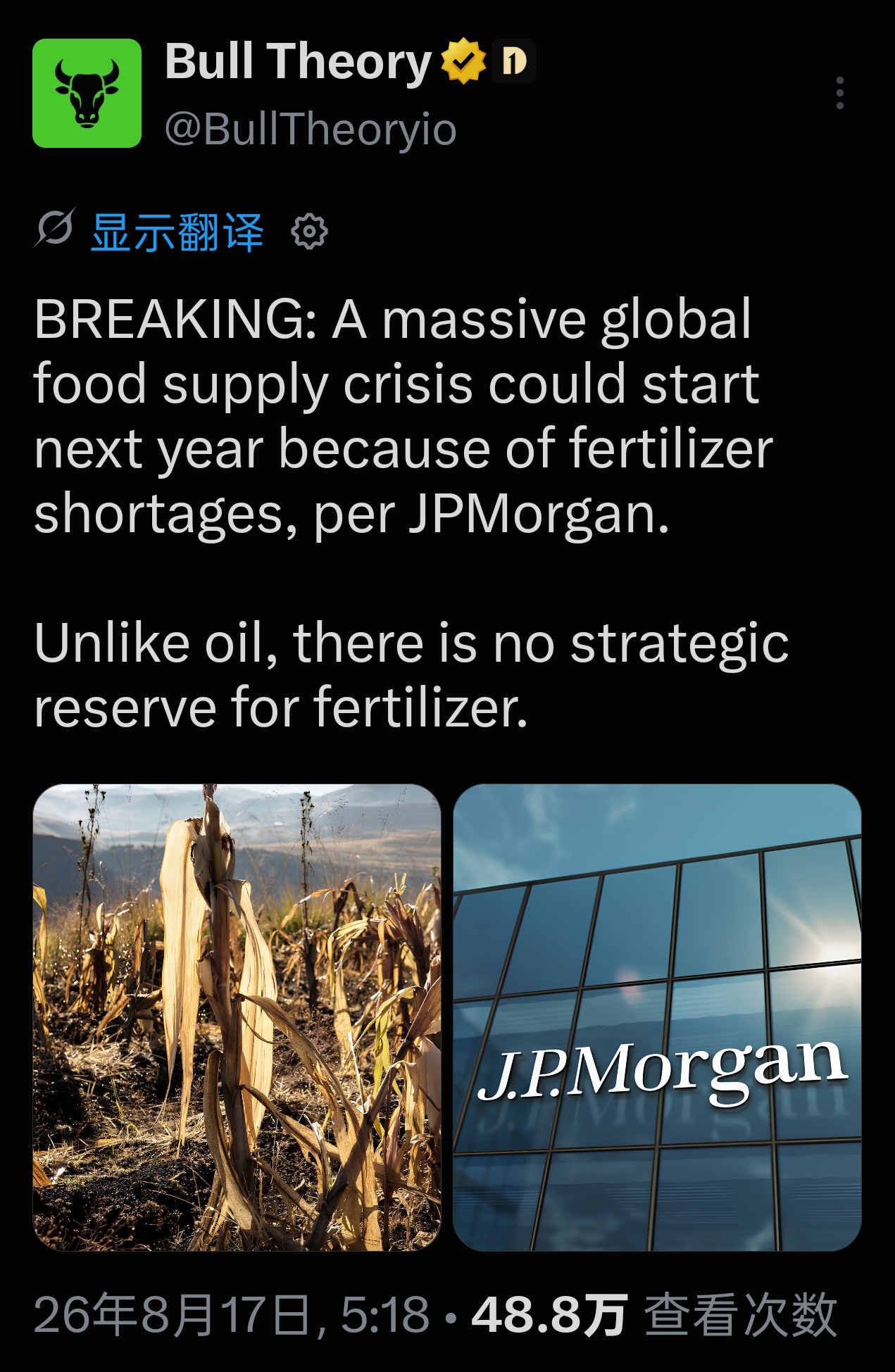Open translation settings gear
This screenshot has width=895, height=1372.
coord(309,232)
